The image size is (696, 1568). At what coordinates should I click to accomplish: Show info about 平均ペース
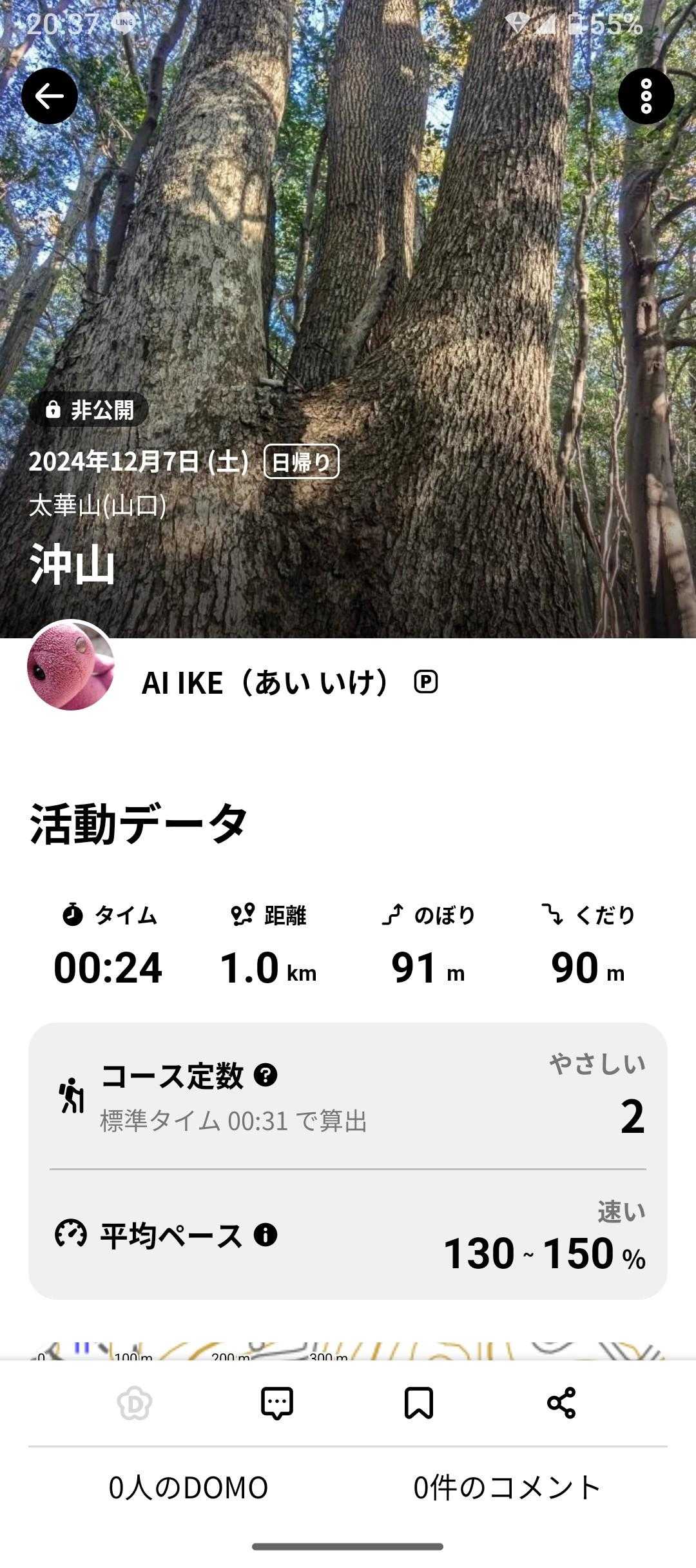pos(266,1235)
